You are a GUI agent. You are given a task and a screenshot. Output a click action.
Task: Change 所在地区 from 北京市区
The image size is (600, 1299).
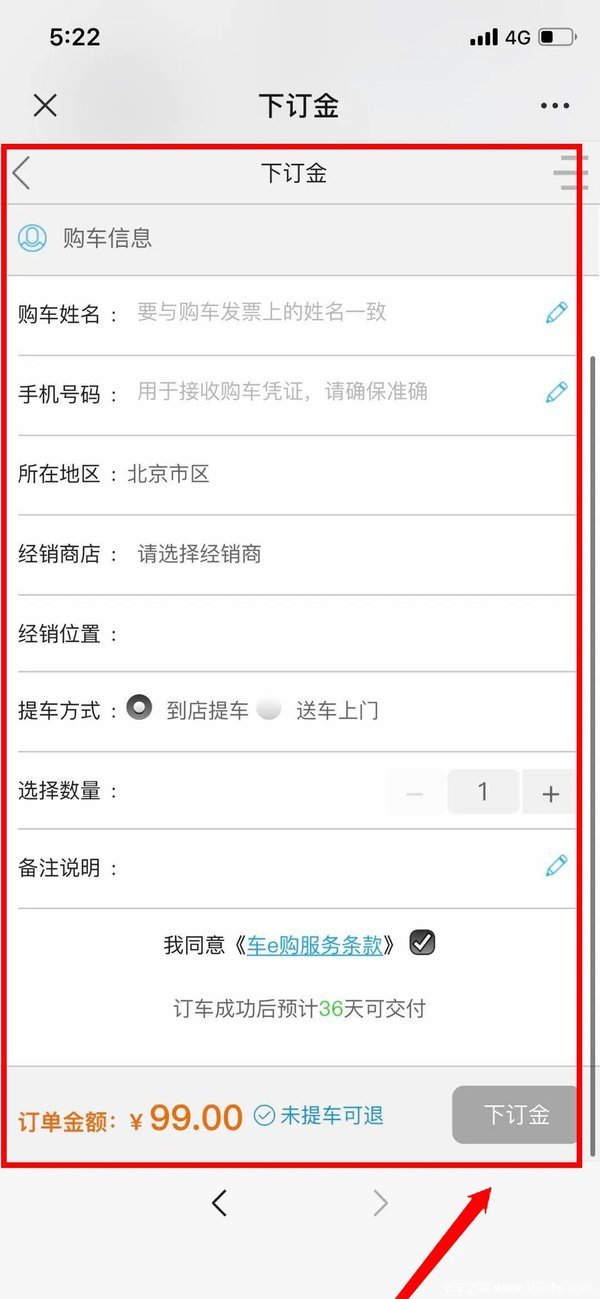pos(168,474)
